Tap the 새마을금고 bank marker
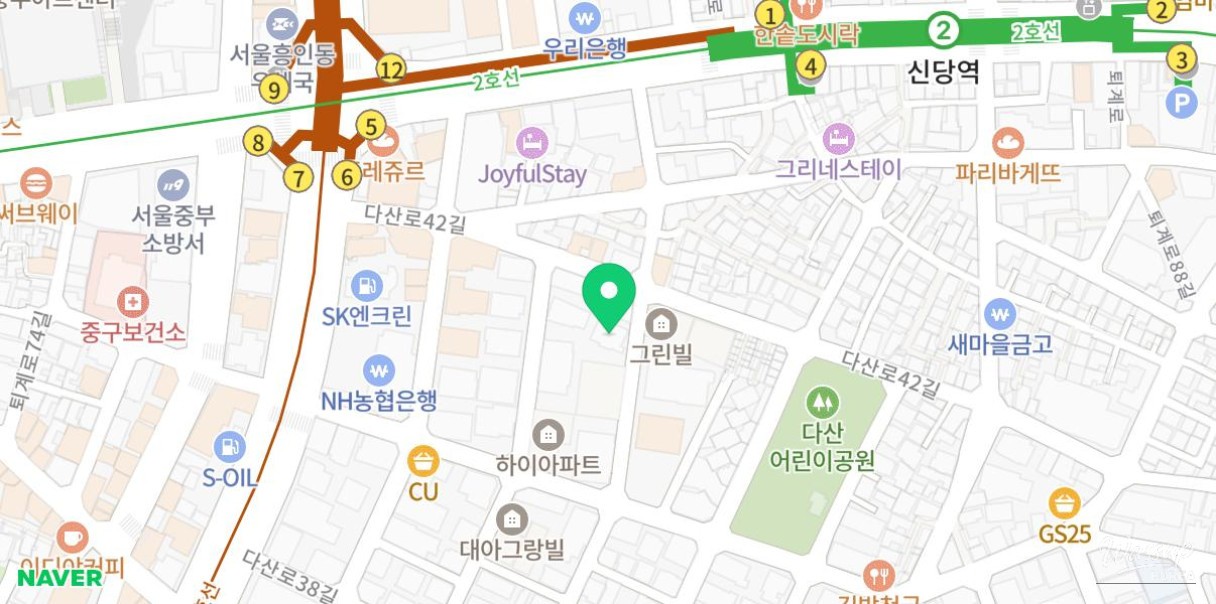Image resolution: width=1216 pixels, height=604 pixels. pos(1000,314)
